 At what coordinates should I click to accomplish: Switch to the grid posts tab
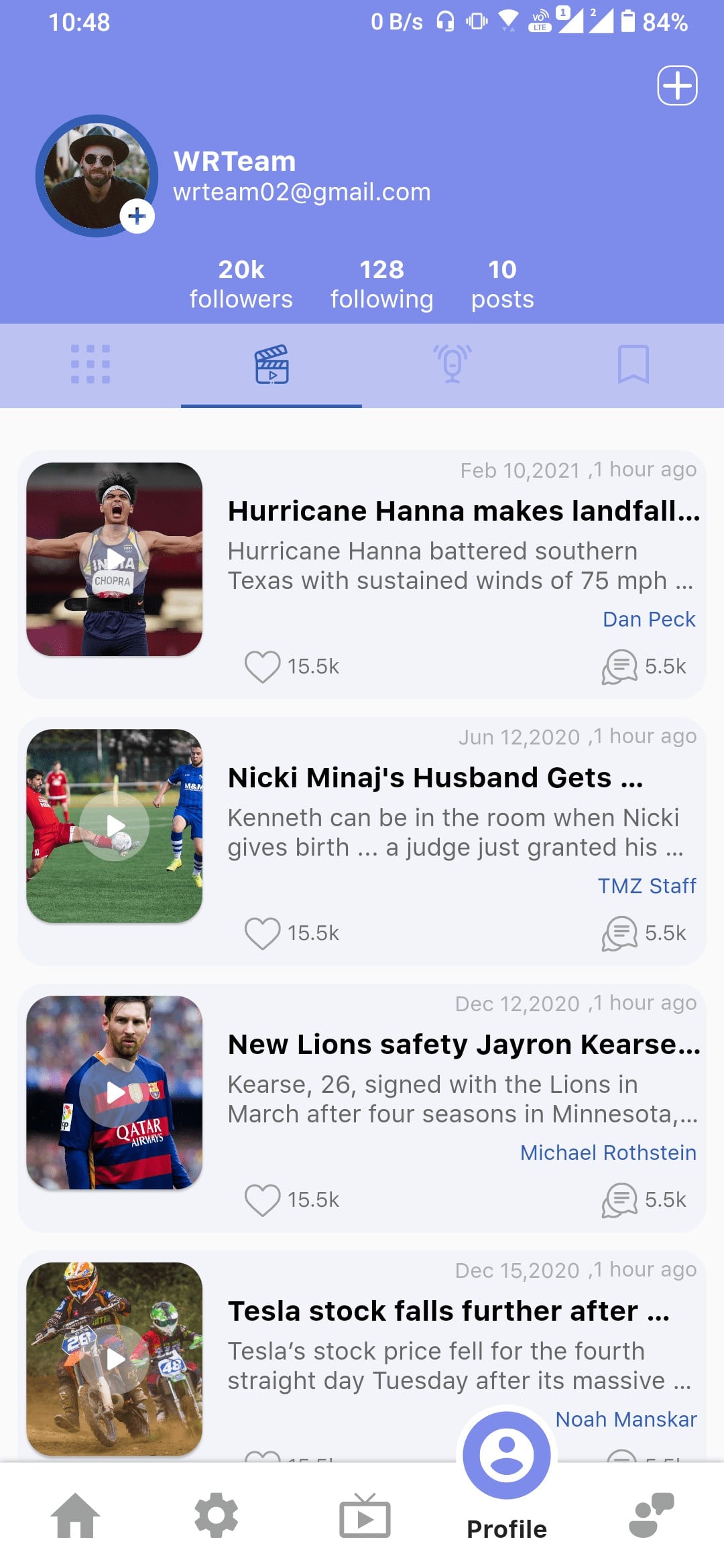pyautogui.click(x=90, y=365)
